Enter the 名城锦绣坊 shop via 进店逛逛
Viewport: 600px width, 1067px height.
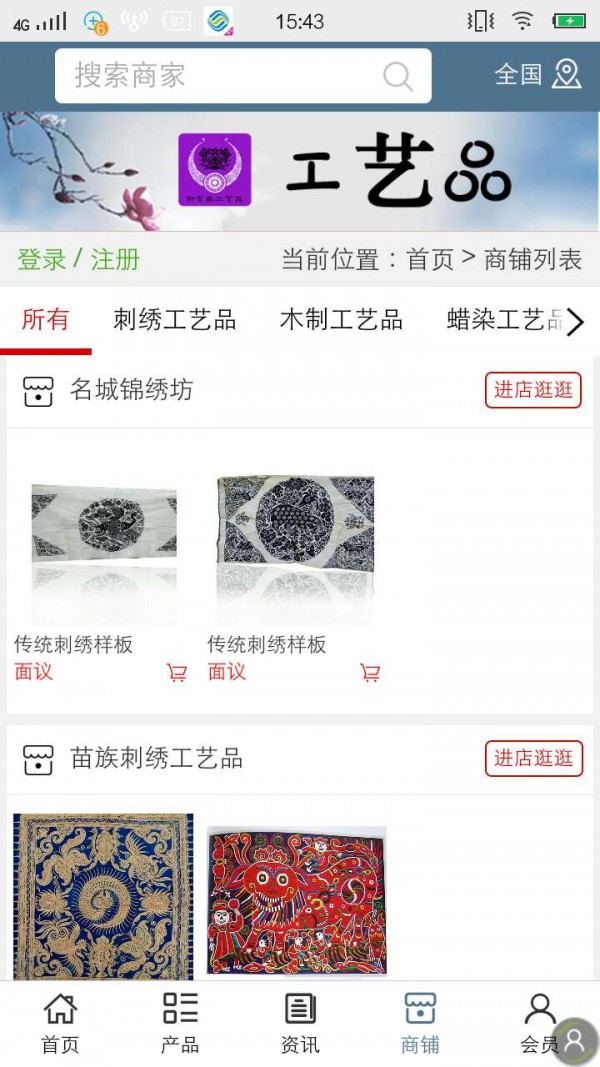533,390
